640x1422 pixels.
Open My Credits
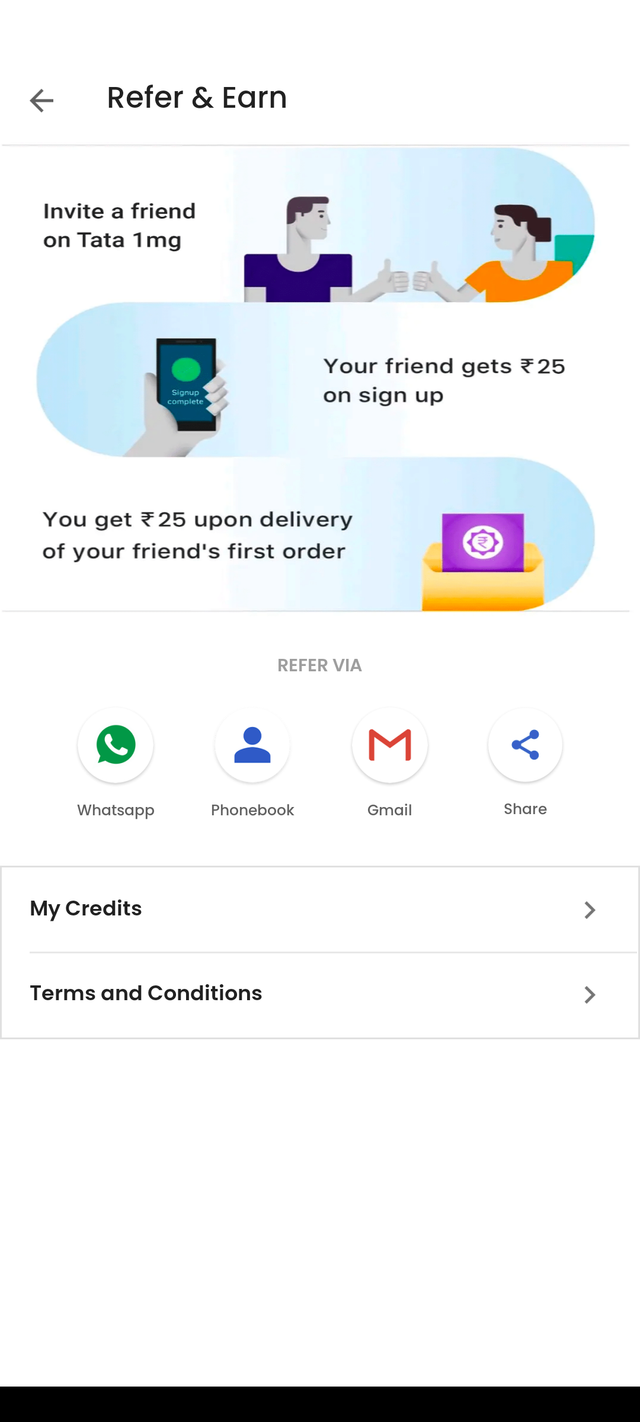(x=320, y=909)
